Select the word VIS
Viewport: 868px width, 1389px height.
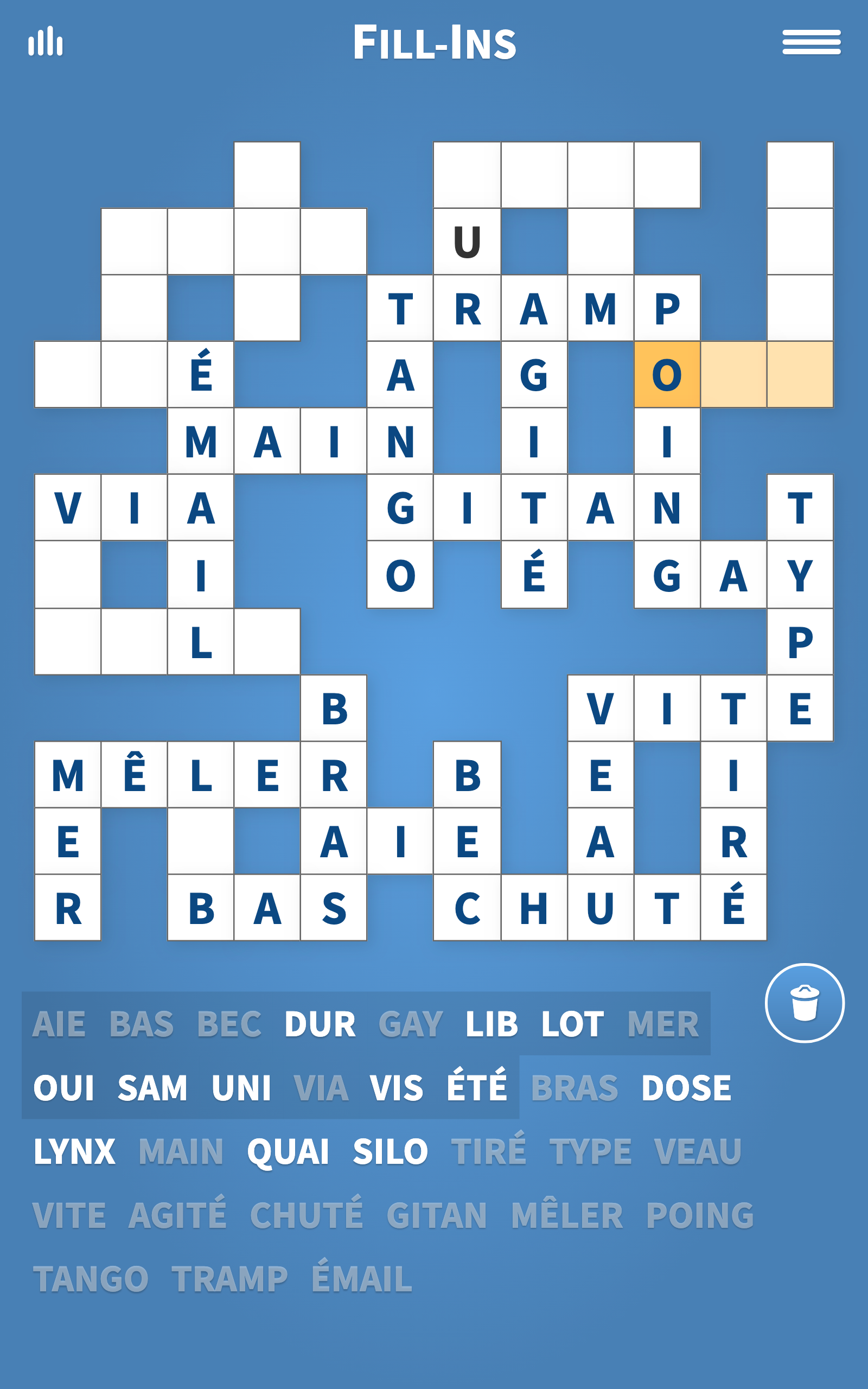click(396, 1088)
